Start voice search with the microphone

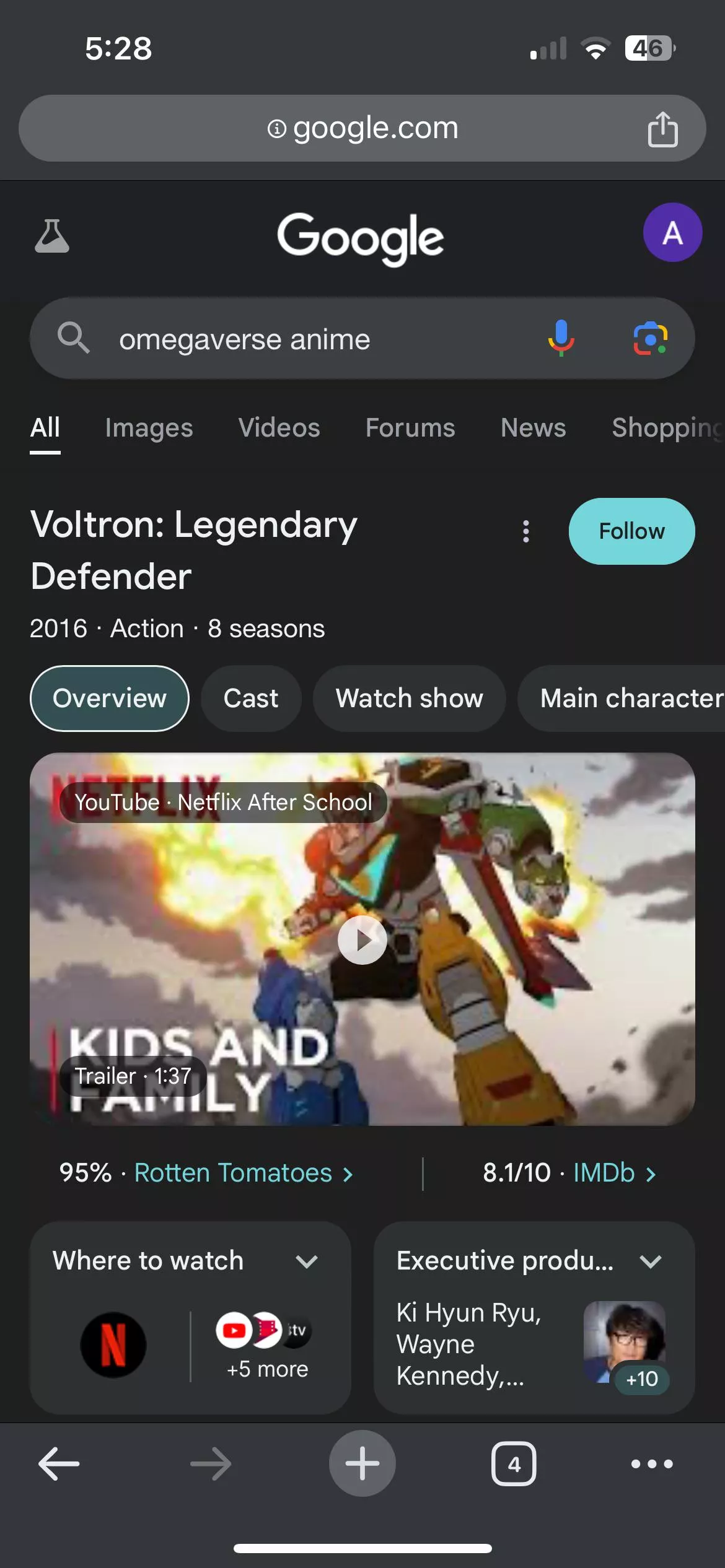tap(561, 338)
